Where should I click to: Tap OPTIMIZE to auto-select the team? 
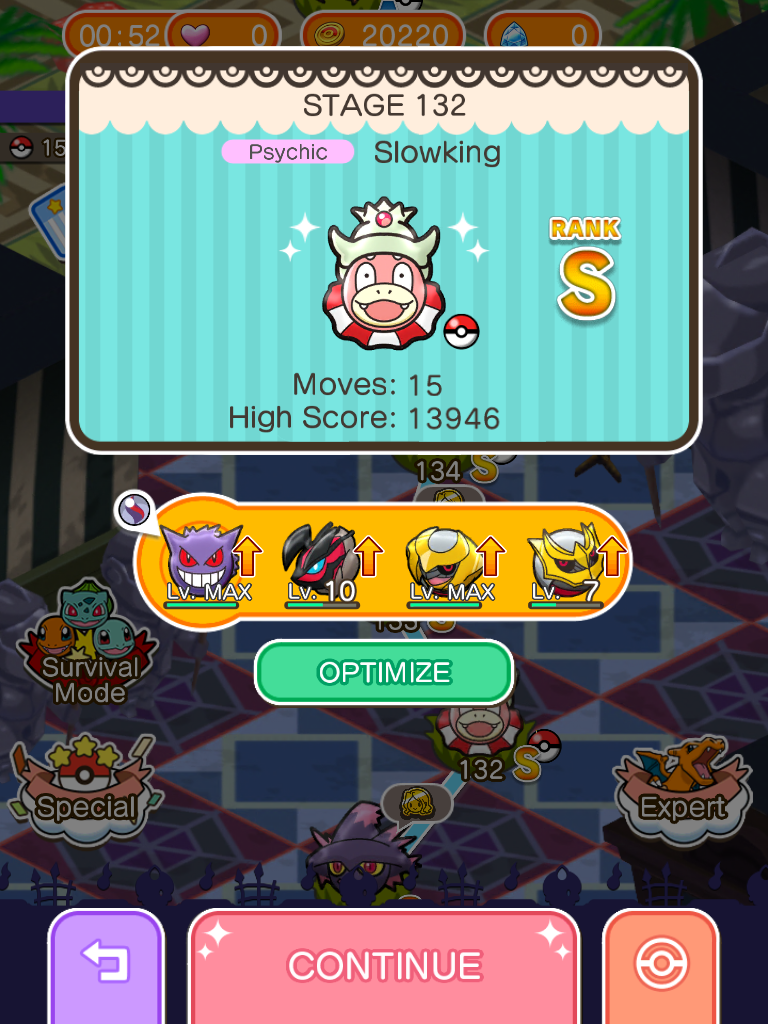pos(384,672)
